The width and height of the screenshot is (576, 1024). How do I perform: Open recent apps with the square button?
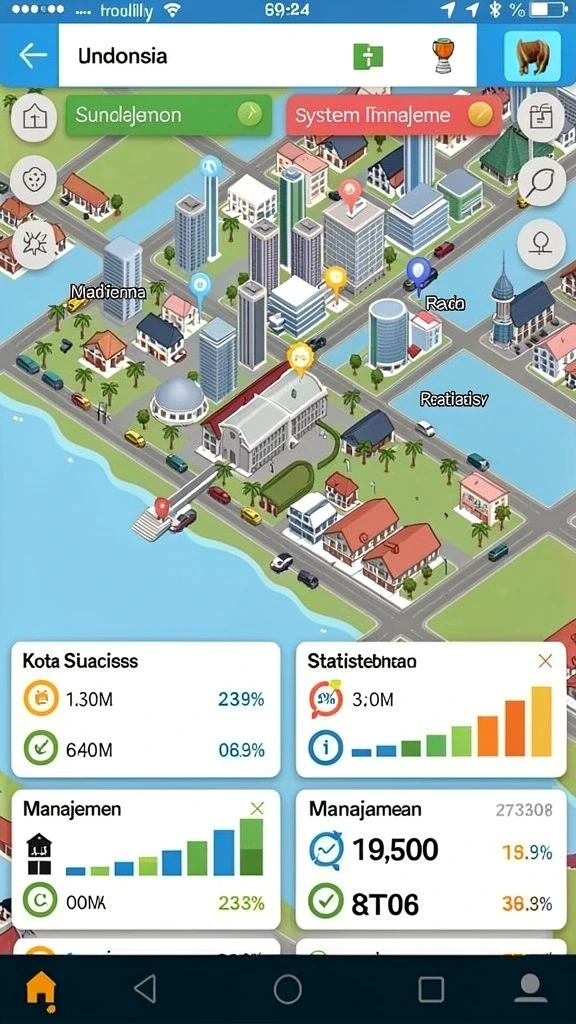tap(431, 989)
